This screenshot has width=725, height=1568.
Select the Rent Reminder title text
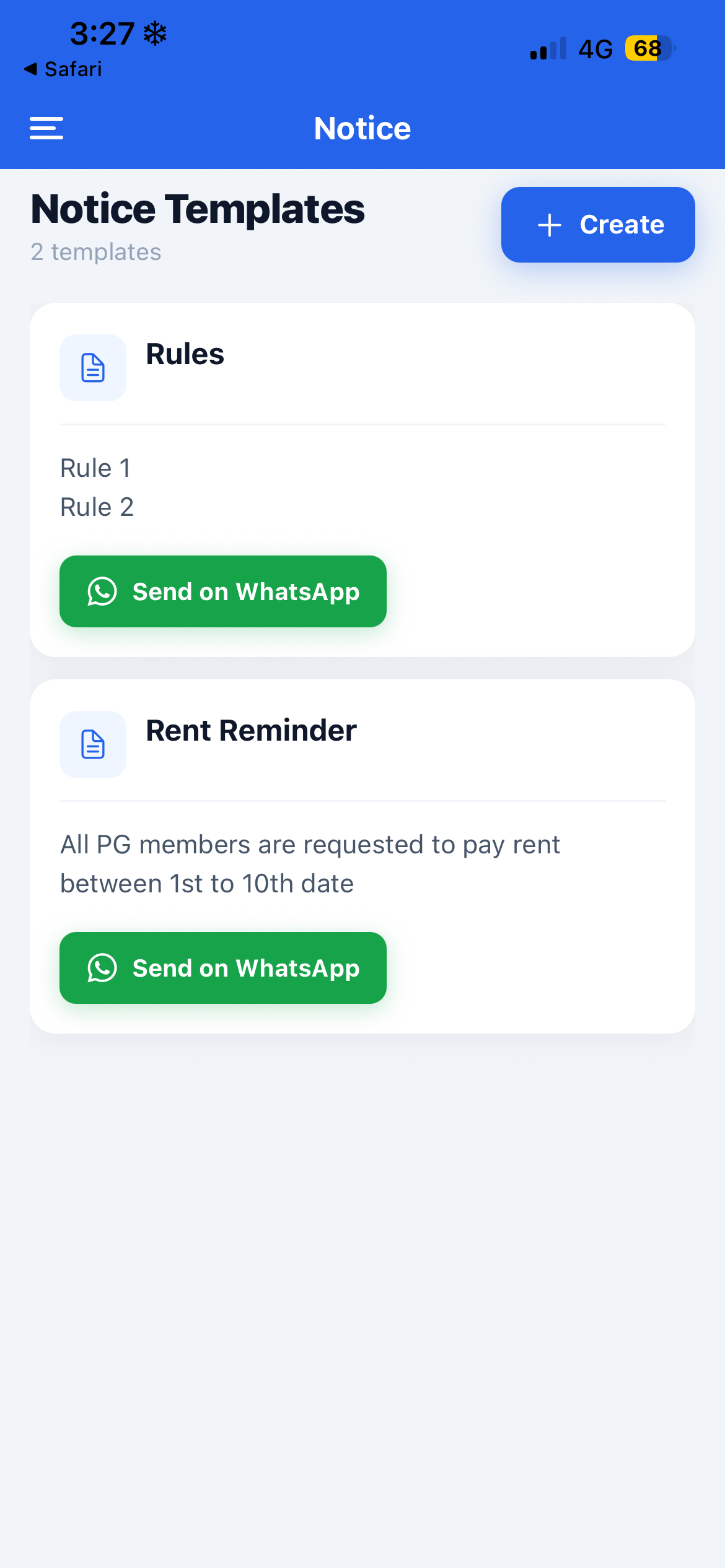tap(250, 731)
